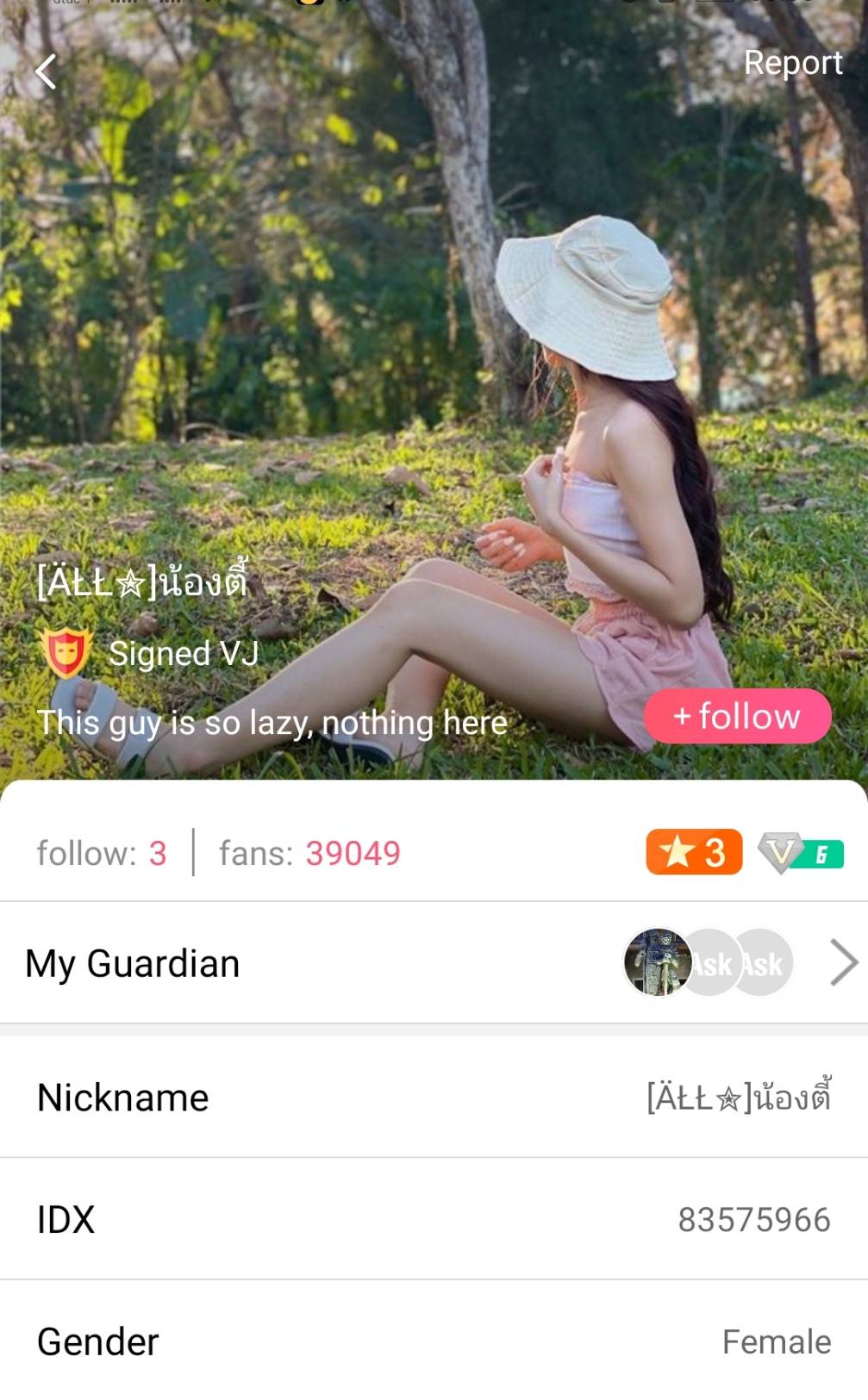
Task: Report this user profile
Action: (792, 63)
